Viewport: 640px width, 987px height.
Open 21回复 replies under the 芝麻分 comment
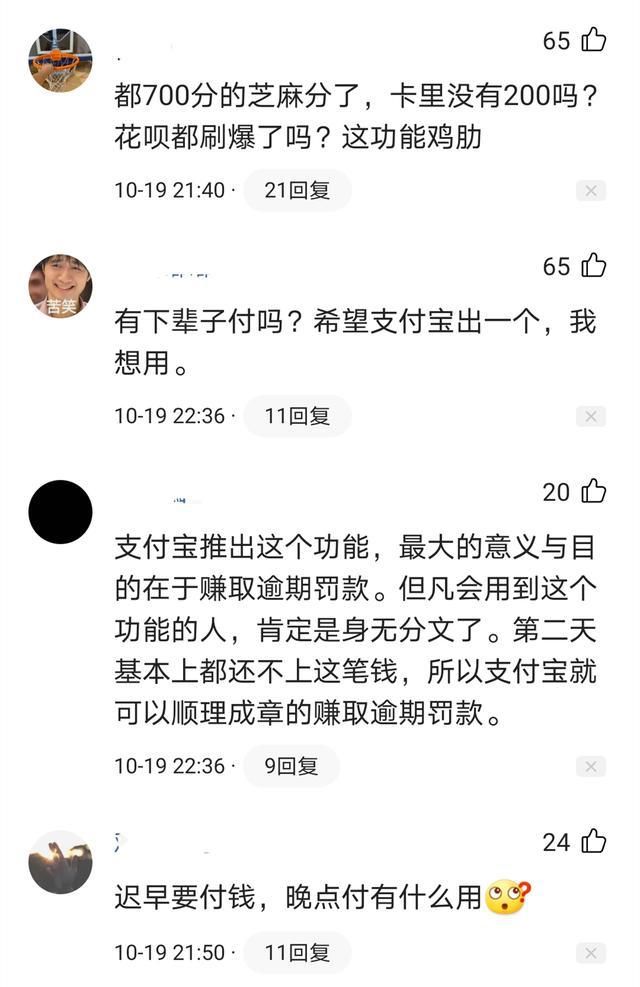point(297,190)
